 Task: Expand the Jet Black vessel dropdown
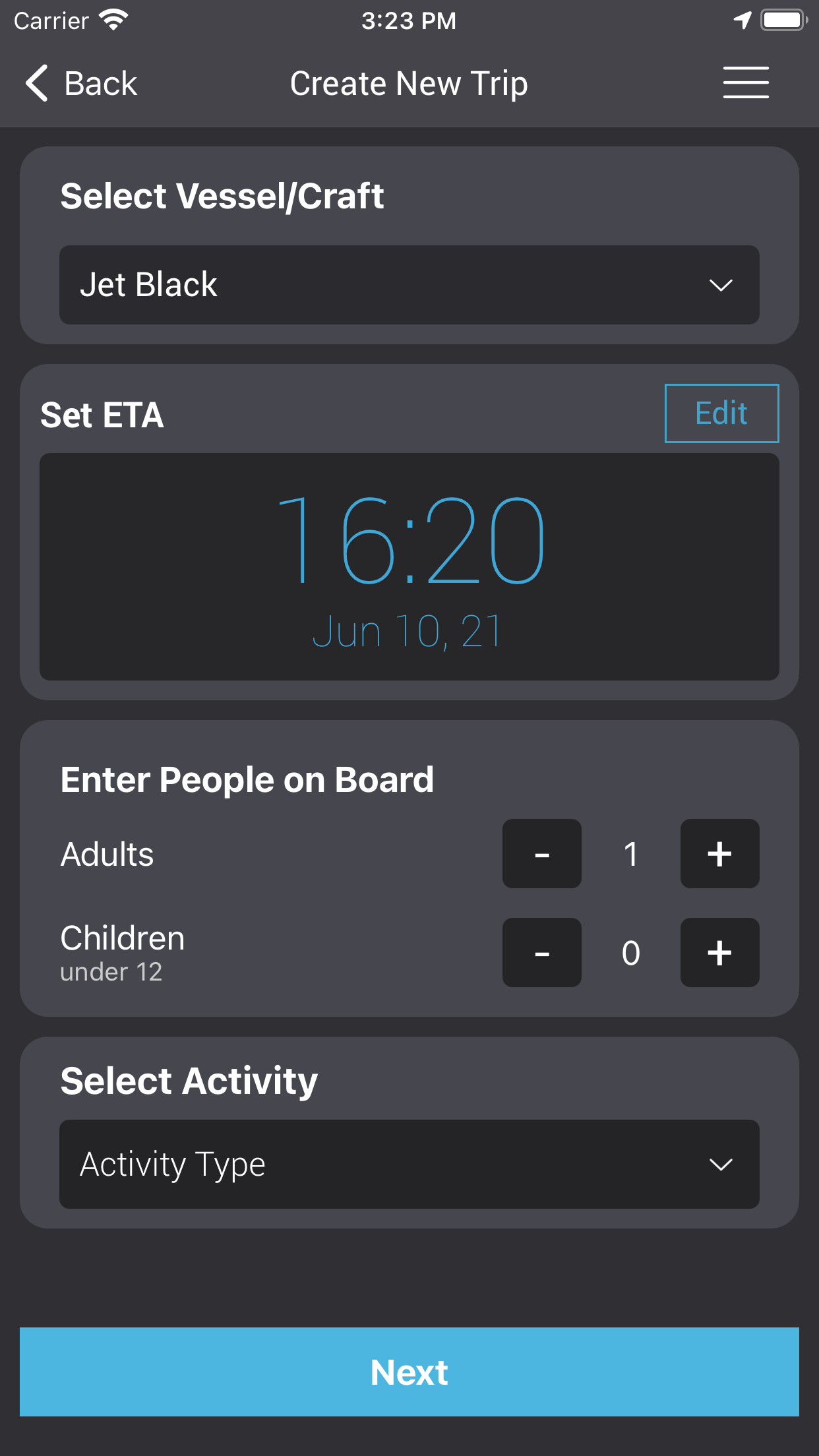(409, 285)
